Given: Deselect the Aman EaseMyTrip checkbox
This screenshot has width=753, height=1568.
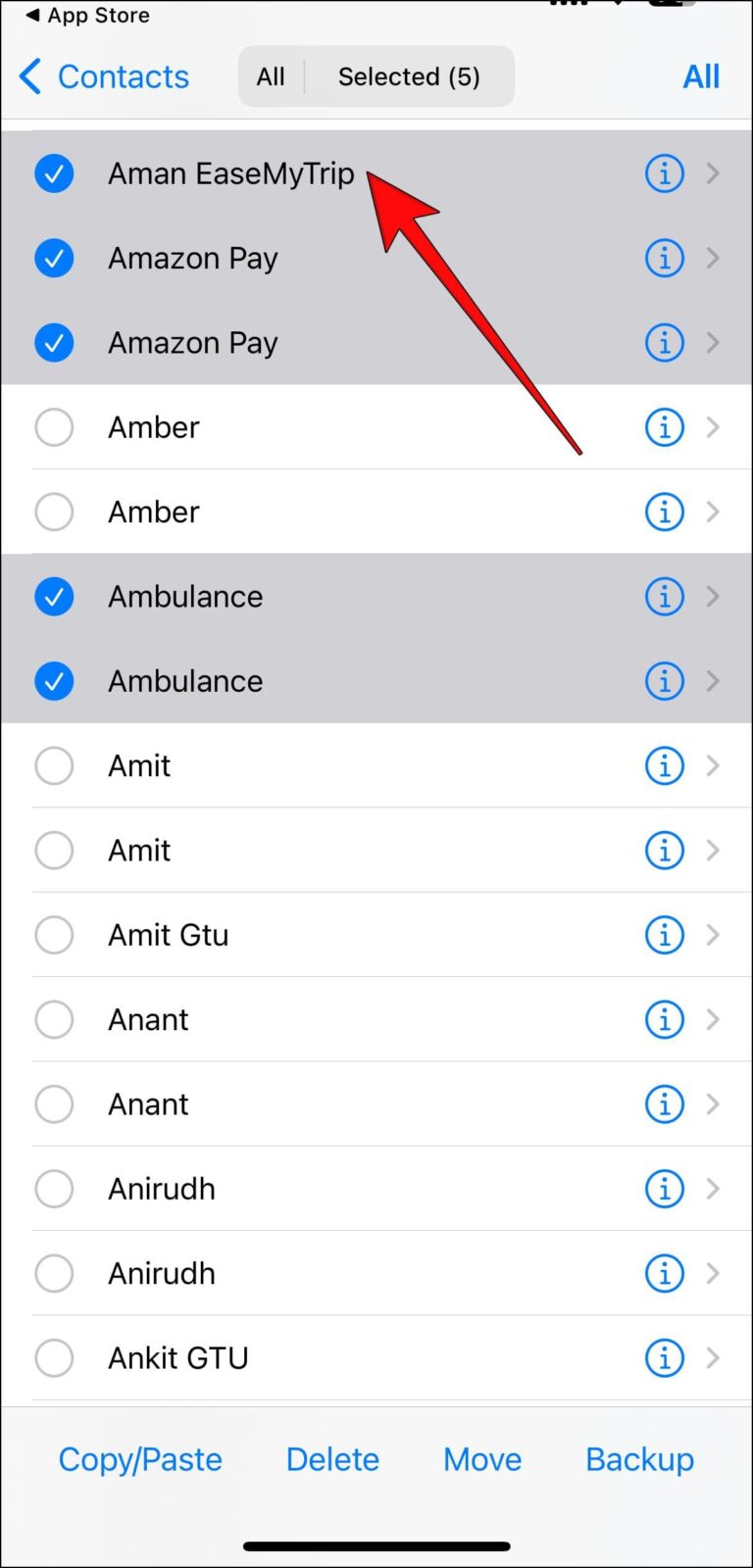Looking at the screenshot, I should [54, 172].
